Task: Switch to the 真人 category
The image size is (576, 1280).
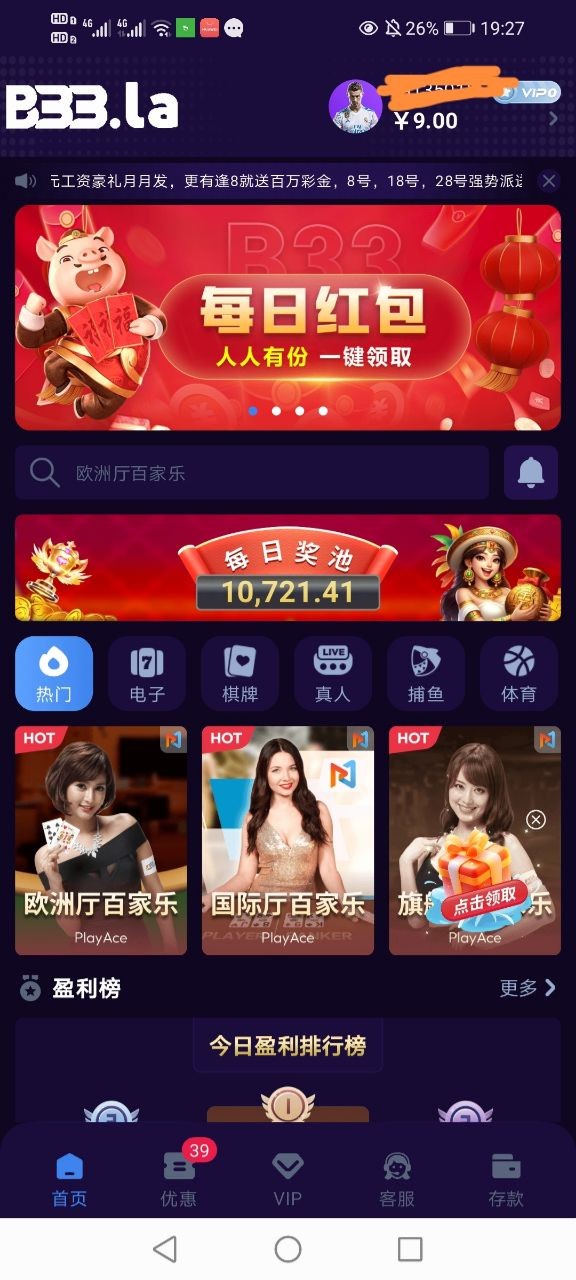Action: (333, 673)
